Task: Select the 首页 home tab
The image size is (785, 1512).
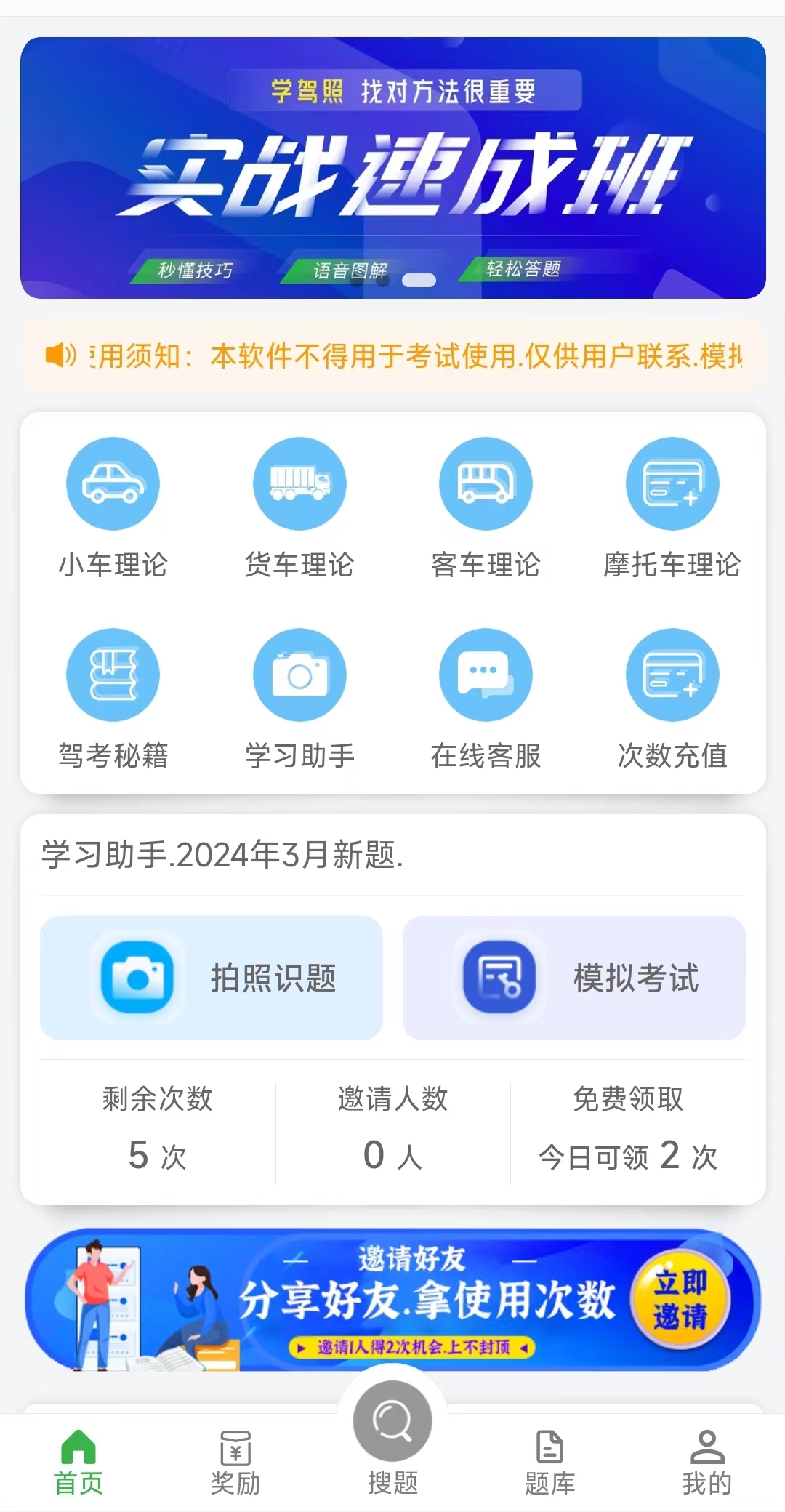Action: pyautogui.click(x=78, y=1463)
